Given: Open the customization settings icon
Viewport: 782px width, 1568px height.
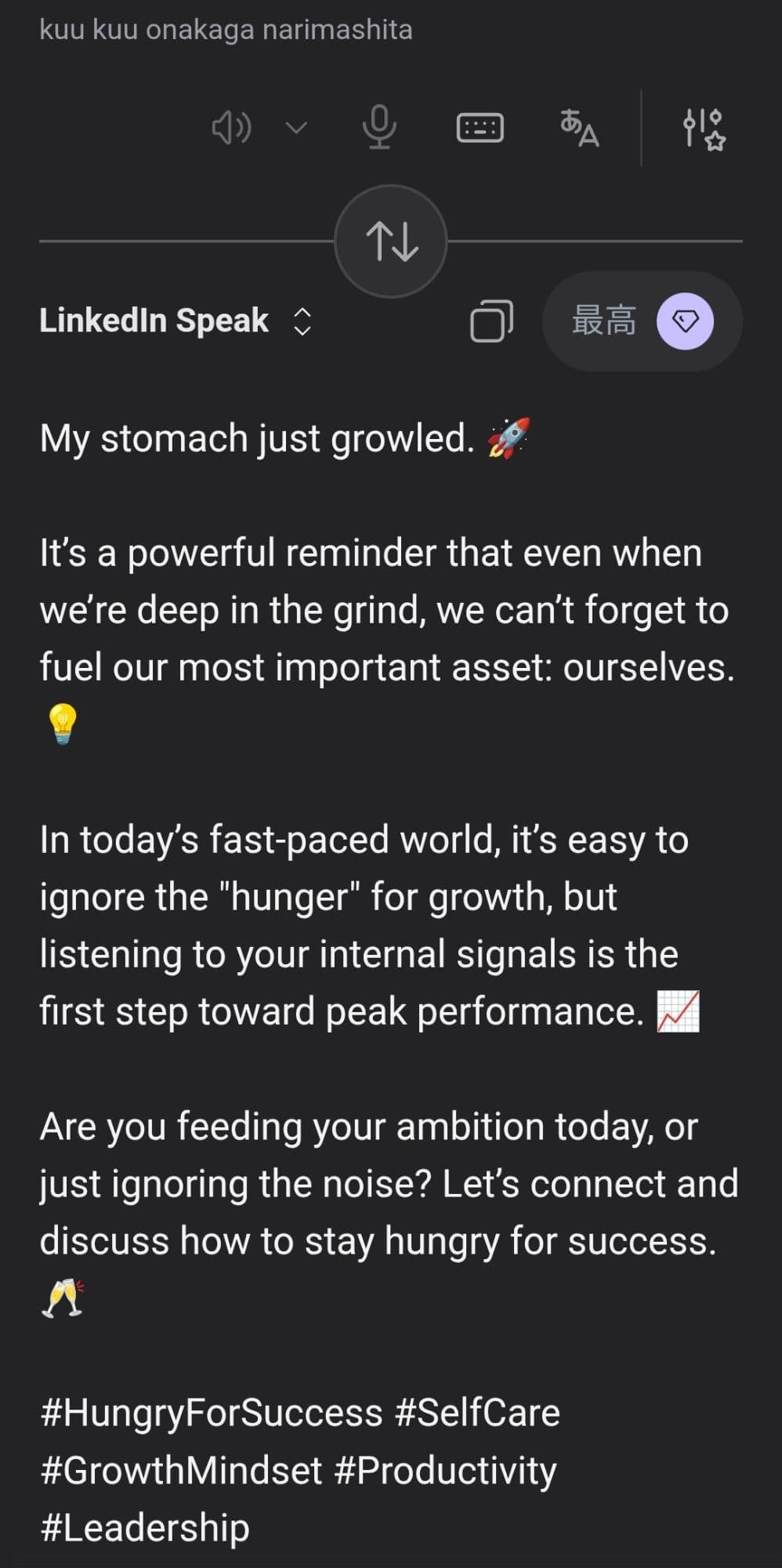Looking at the screenshot, I should [704, 129].
